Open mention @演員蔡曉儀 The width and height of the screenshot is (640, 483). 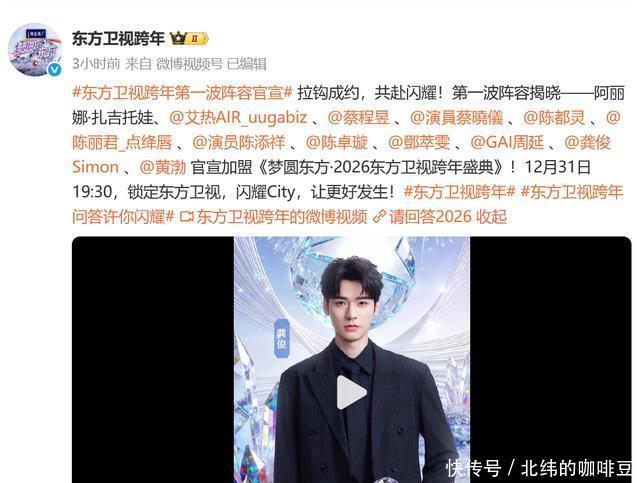coord(456,118)
